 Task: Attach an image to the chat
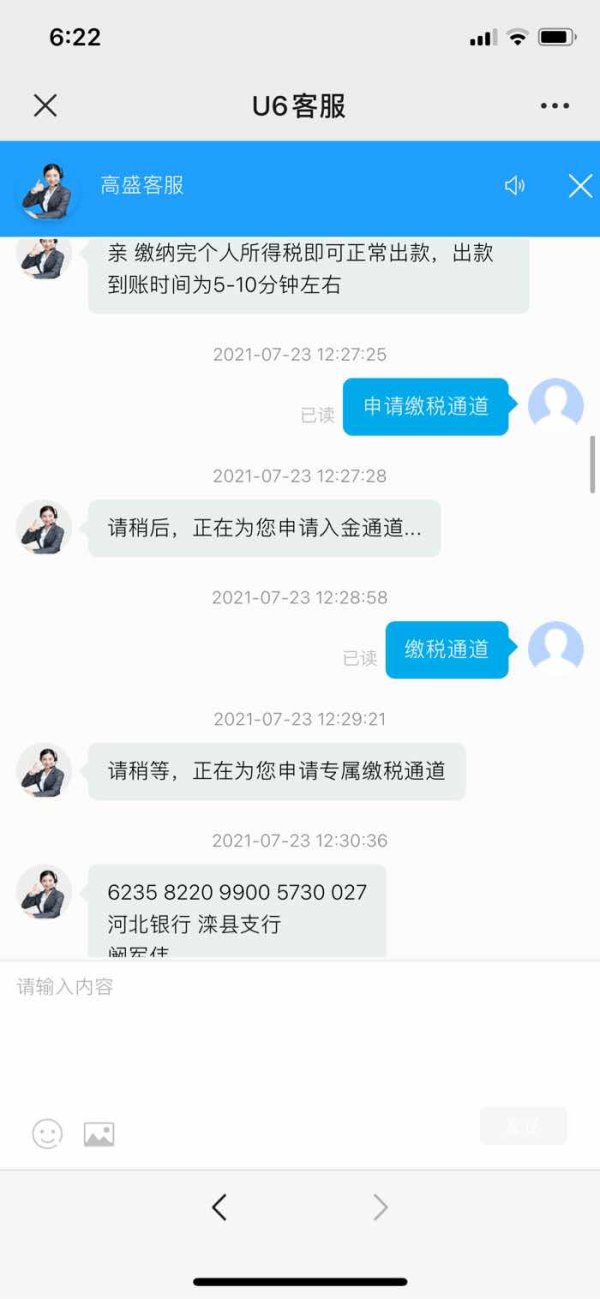point(99,1134)
